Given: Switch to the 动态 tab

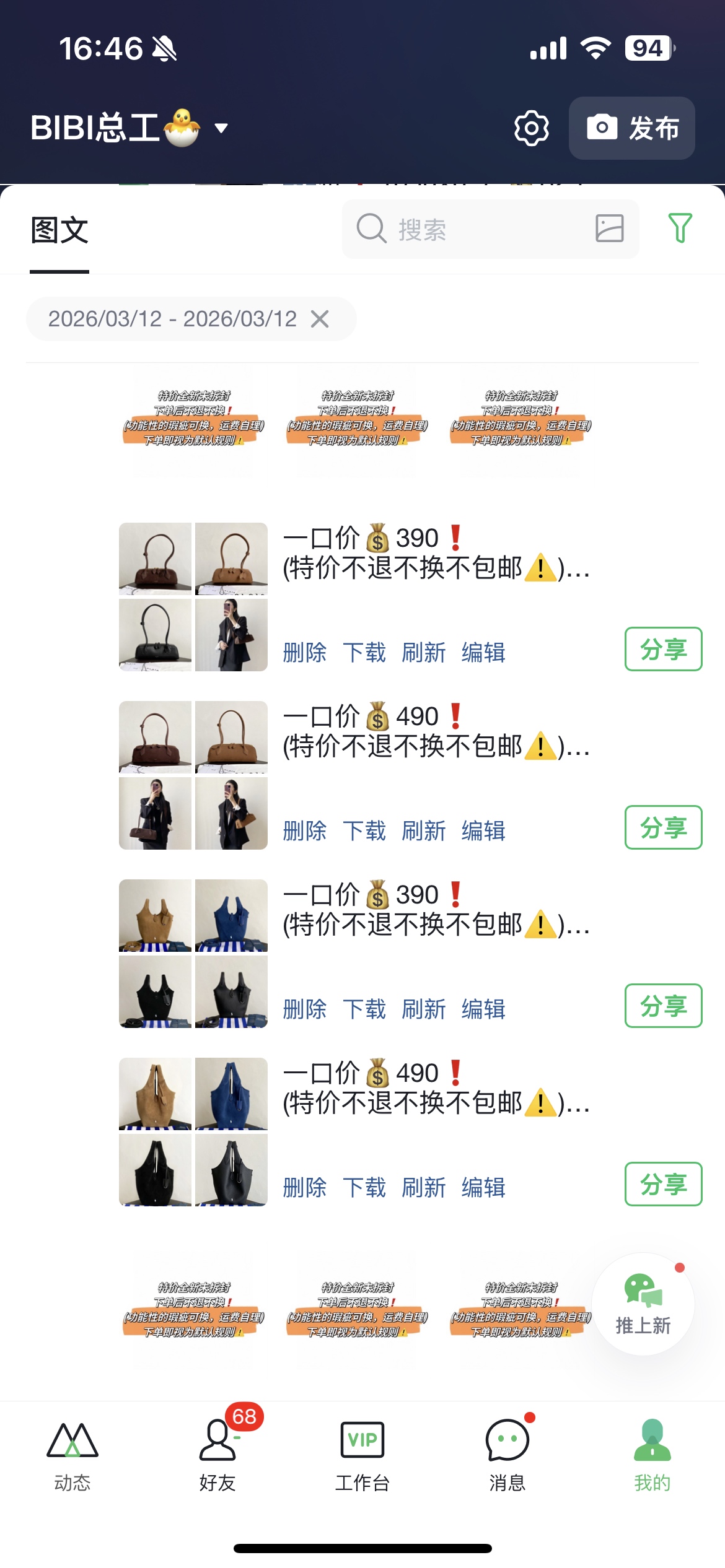Looking at the screenshot, I should click(72, 1455).
